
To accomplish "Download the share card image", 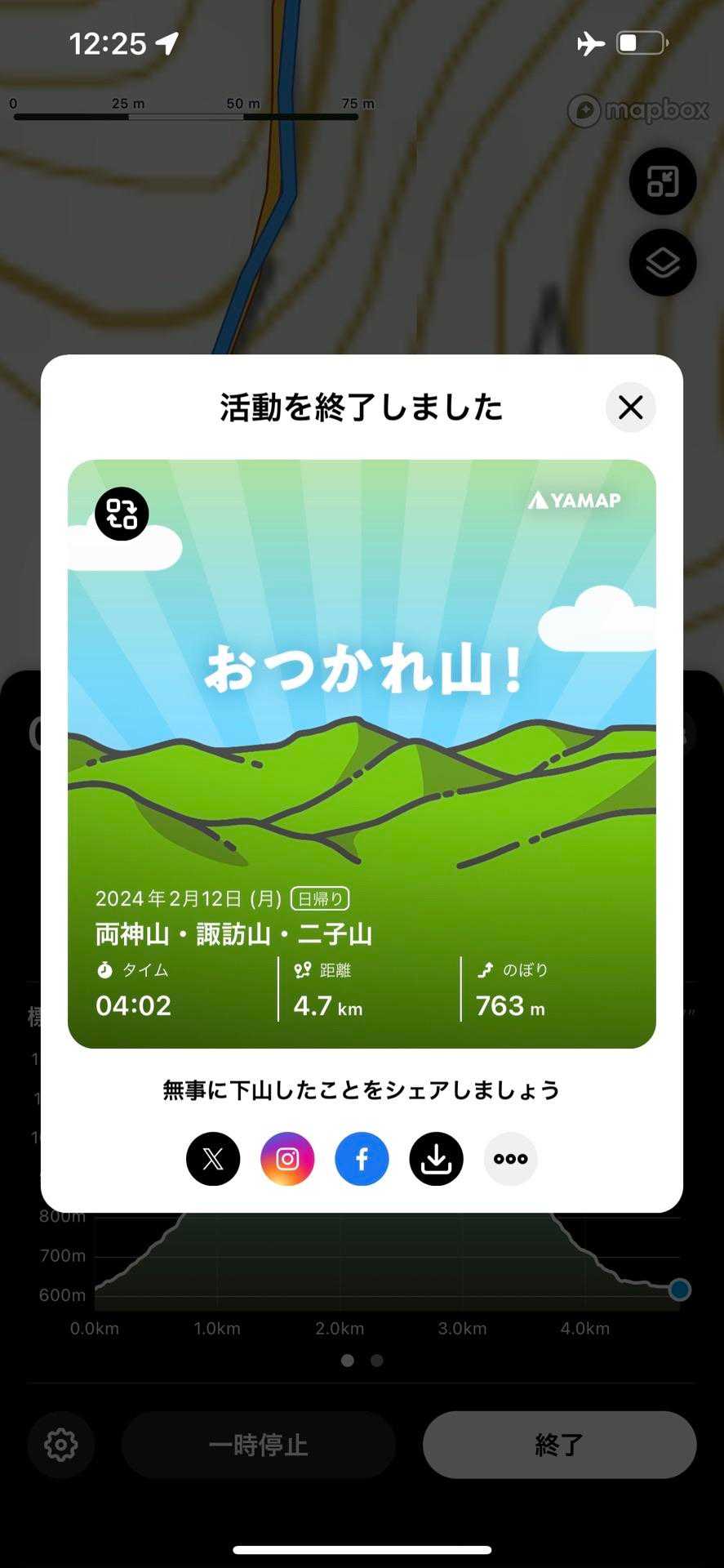I will tap(436, 1158).
